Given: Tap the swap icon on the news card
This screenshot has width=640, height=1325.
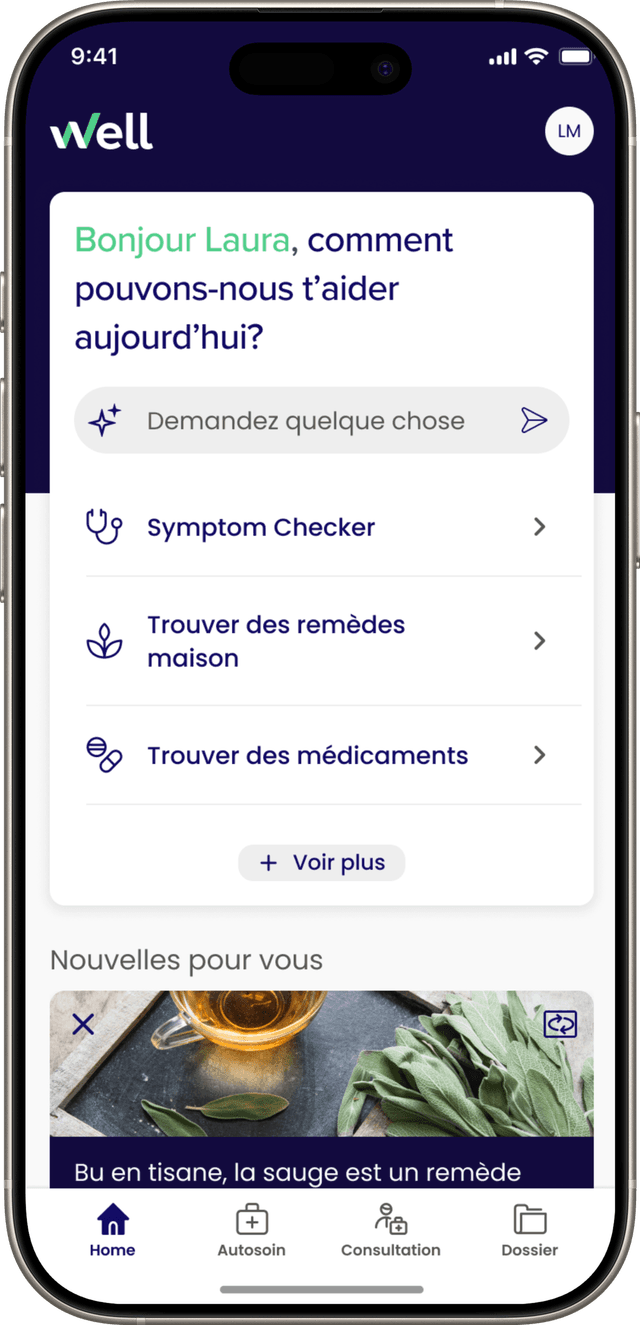Looking at the screenshot, I should 560,1024.
